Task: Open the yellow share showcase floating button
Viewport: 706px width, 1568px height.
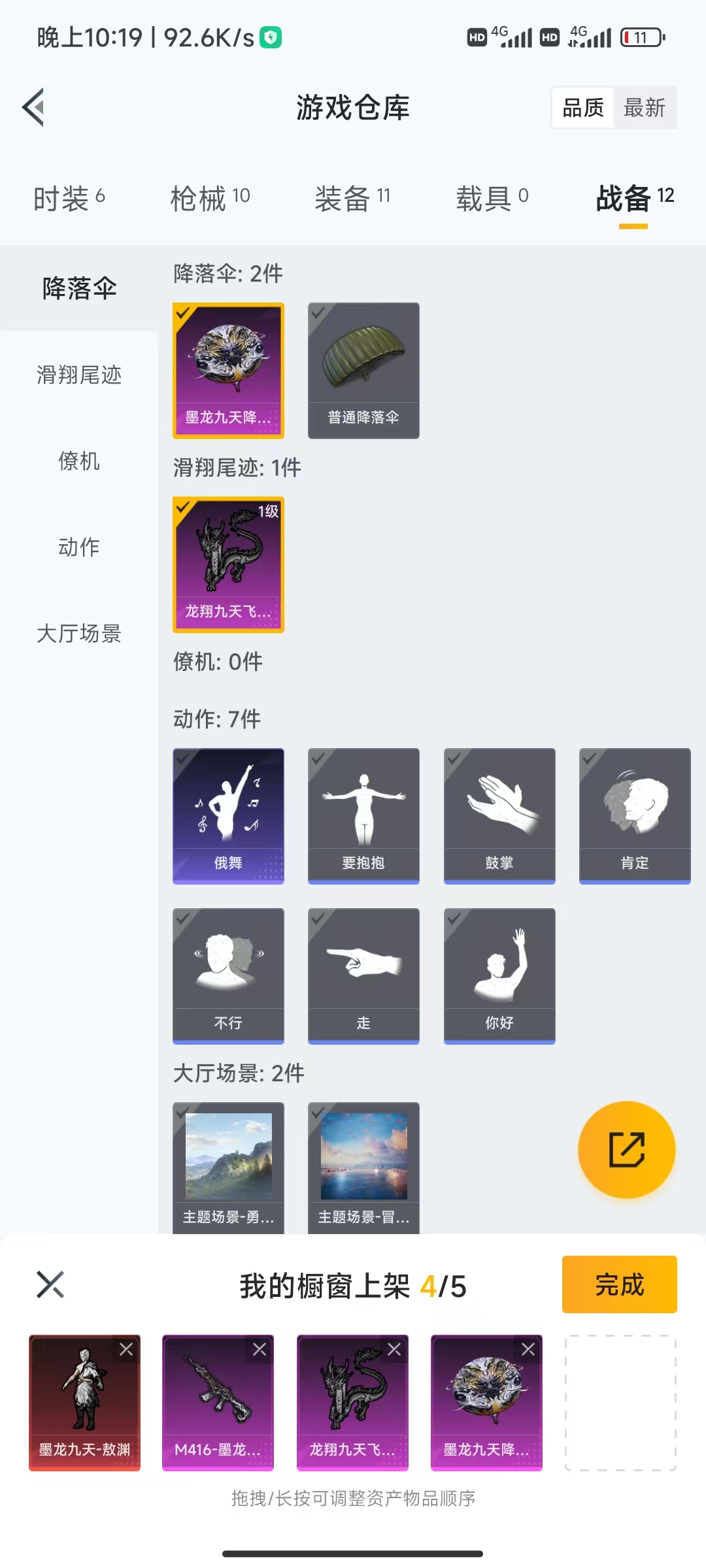Action: 626,1150
